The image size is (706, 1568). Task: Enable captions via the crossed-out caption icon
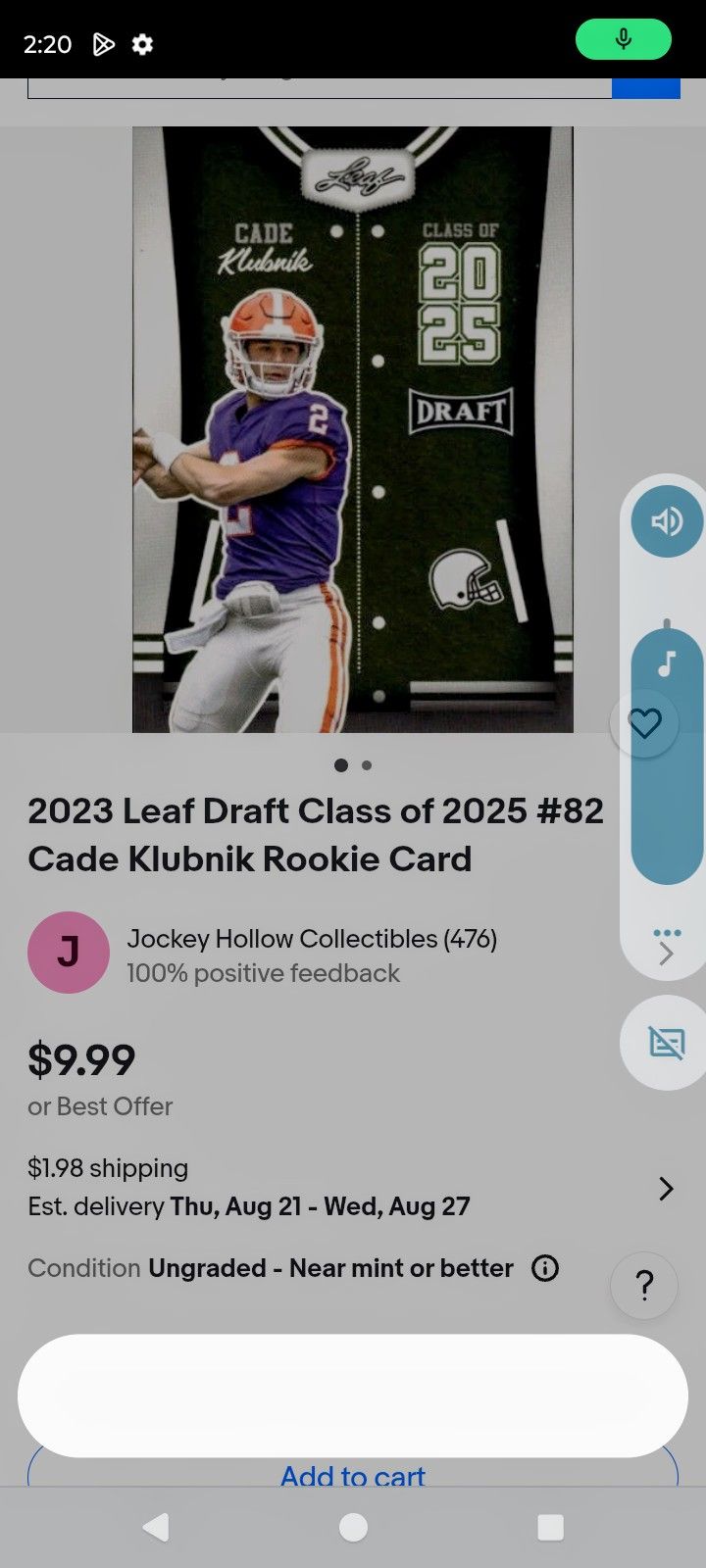pyautogui.click(x=665, y=1042)
